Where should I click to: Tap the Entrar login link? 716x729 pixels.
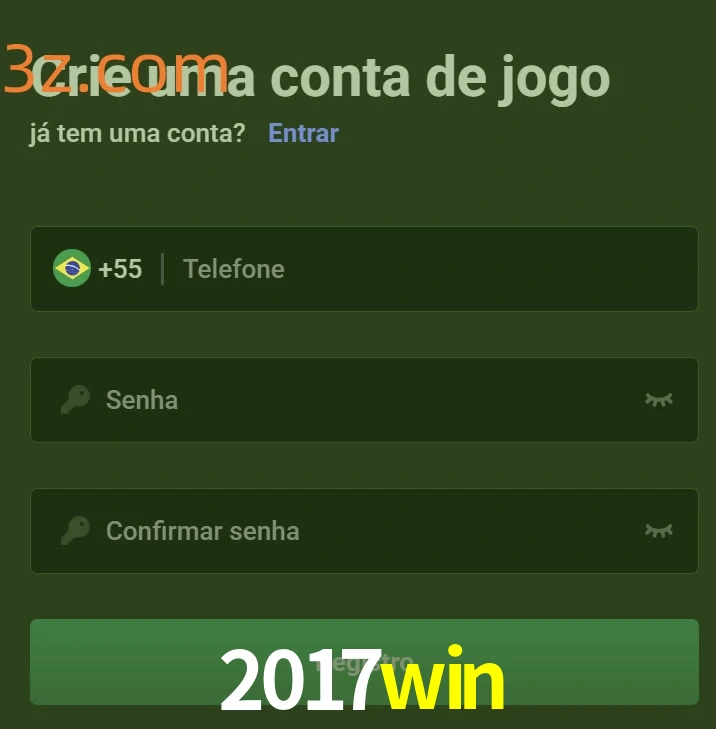[x=303, y=133]
